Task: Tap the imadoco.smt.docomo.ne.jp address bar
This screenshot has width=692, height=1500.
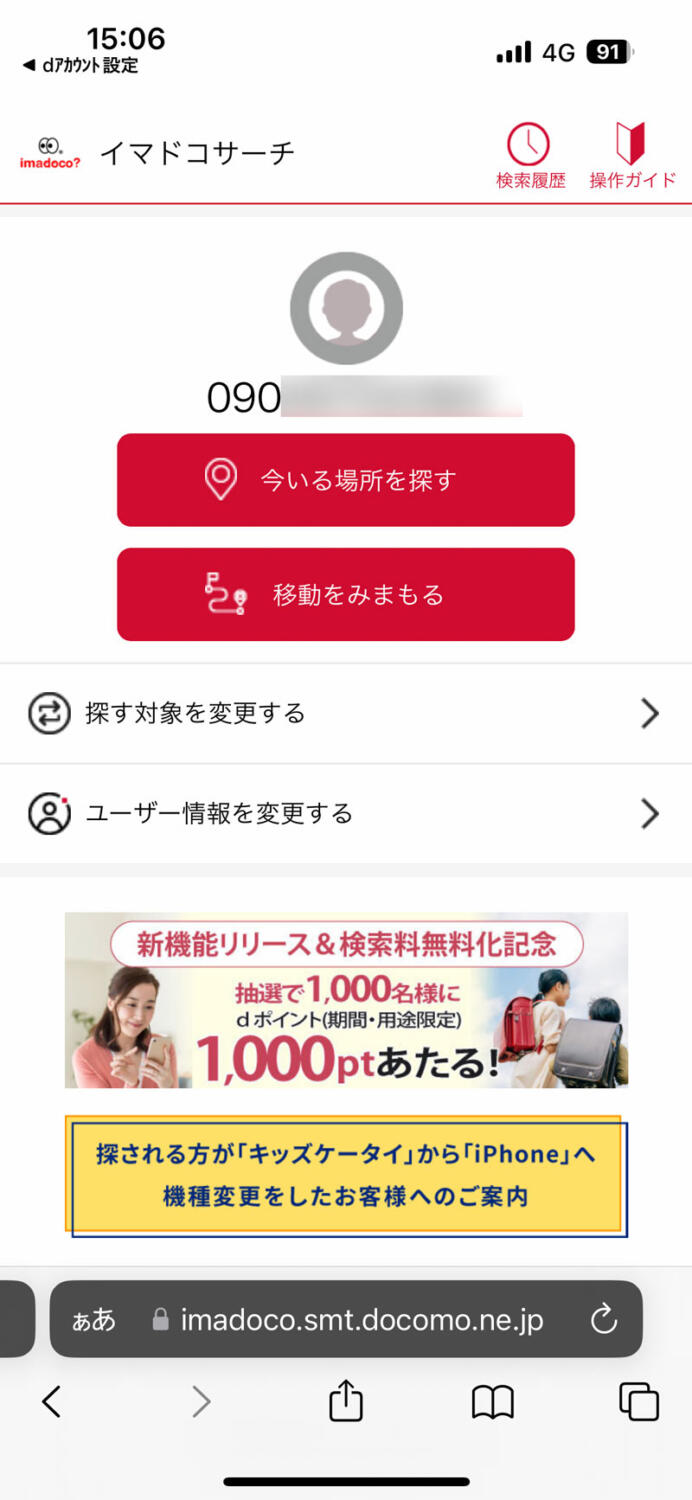Action: 362,1320
